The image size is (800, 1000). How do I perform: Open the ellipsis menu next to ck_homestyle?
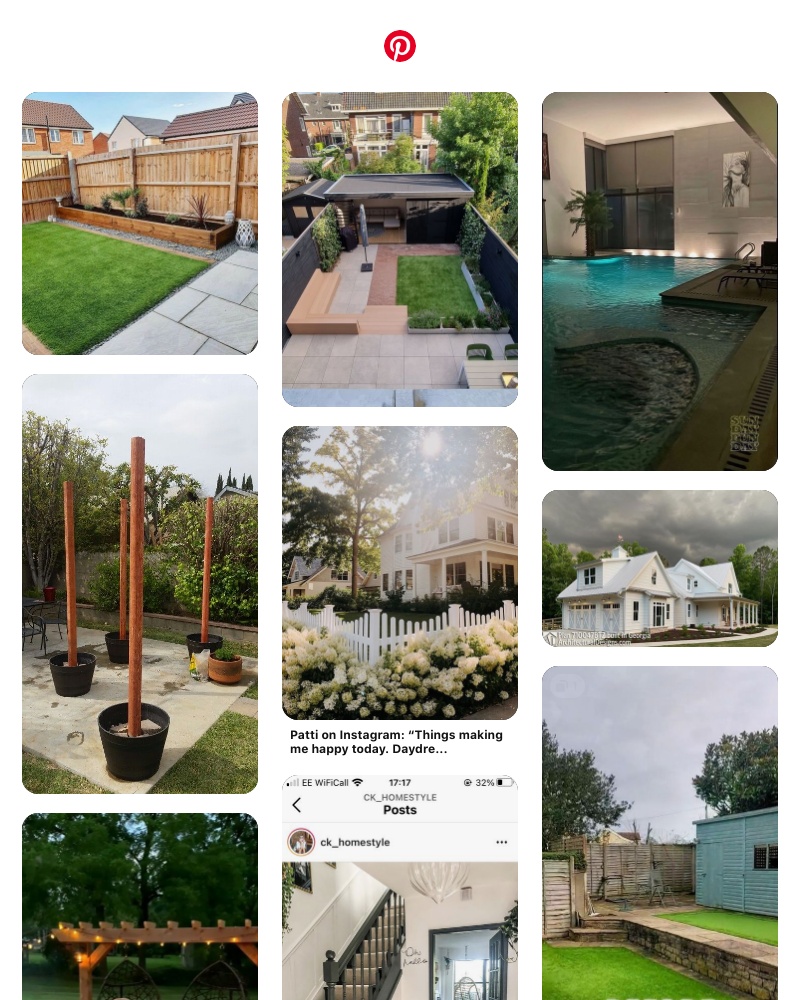tap(502, 841)
